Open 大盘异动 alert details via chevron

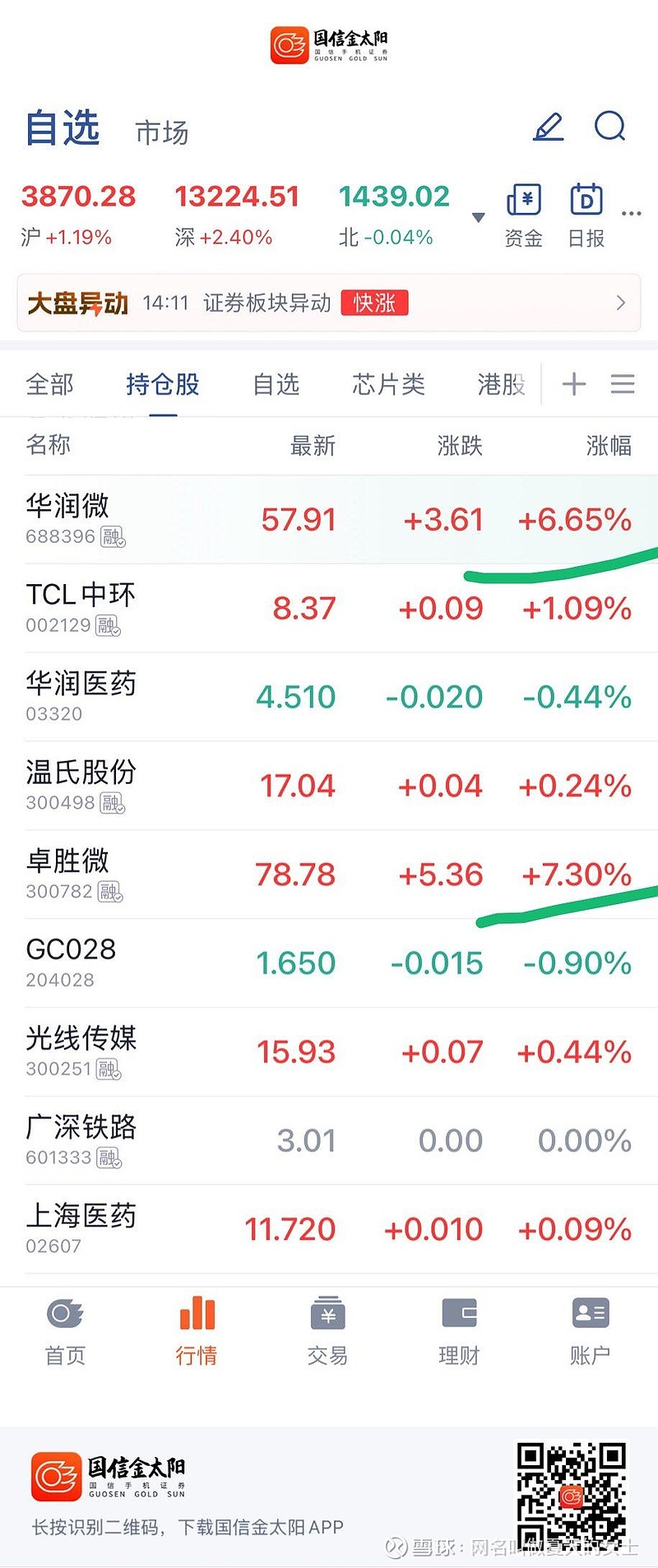click(621, 303)
